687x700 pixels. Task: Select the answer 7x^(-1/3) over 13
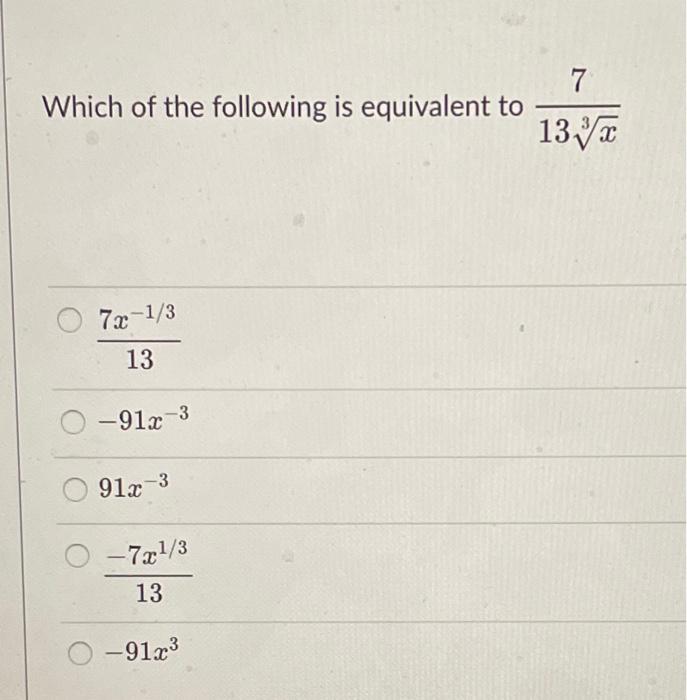point(69,322)
